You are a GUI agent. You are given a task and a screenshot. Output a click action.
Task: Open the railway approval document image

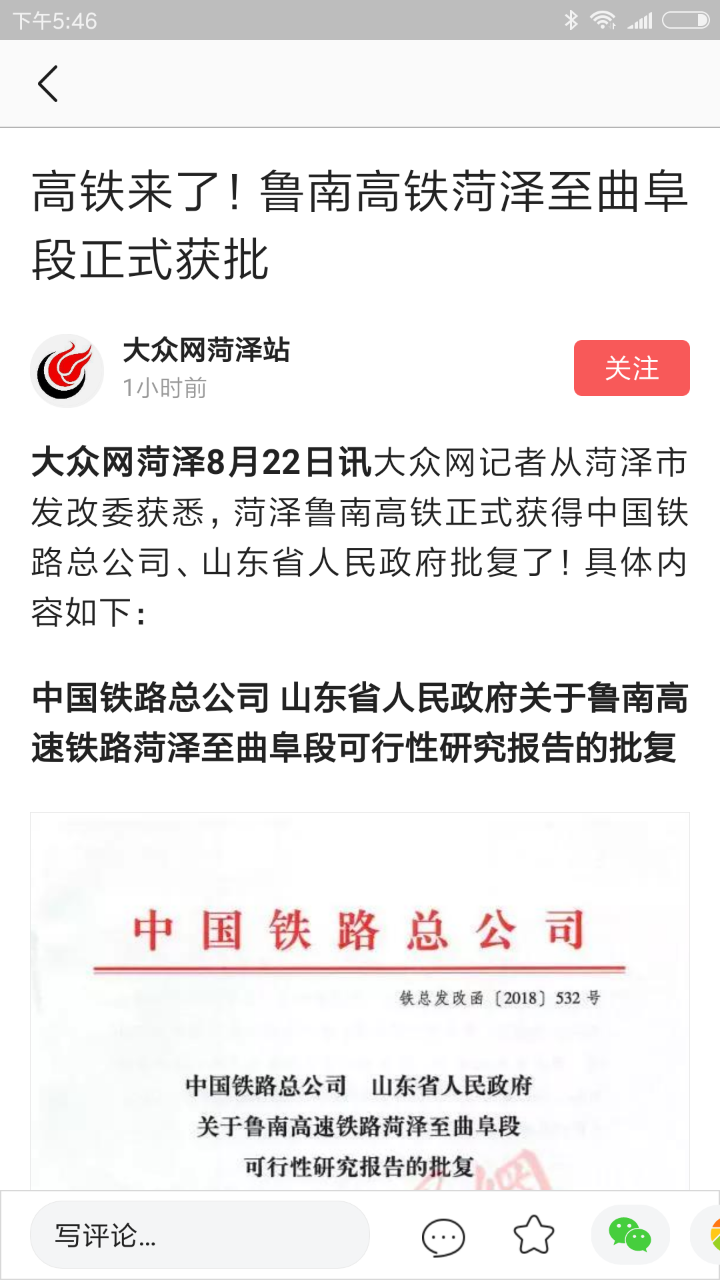360,1000
